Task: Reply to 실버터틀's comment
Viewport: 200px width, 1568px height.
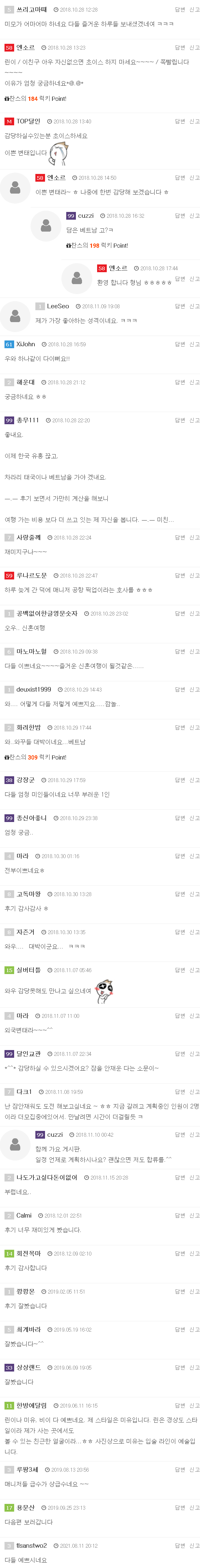Action: pos(179,970)
